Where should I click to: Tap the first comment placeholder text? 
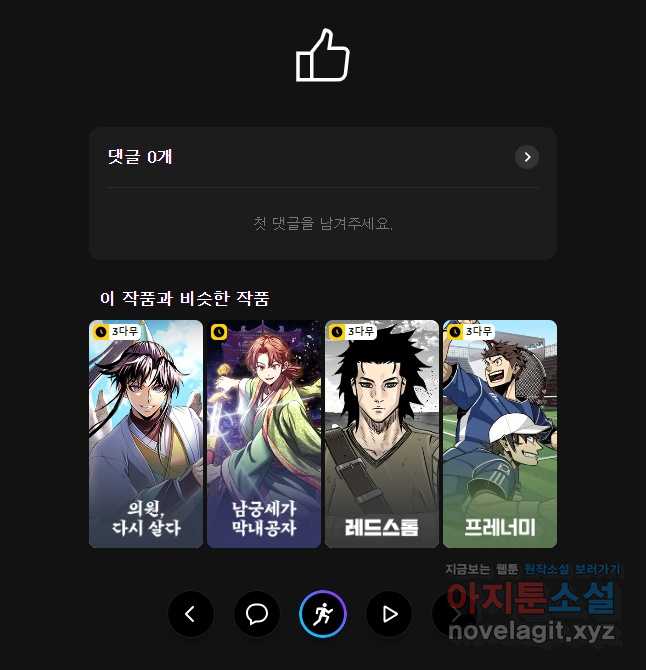pos(323,223)
